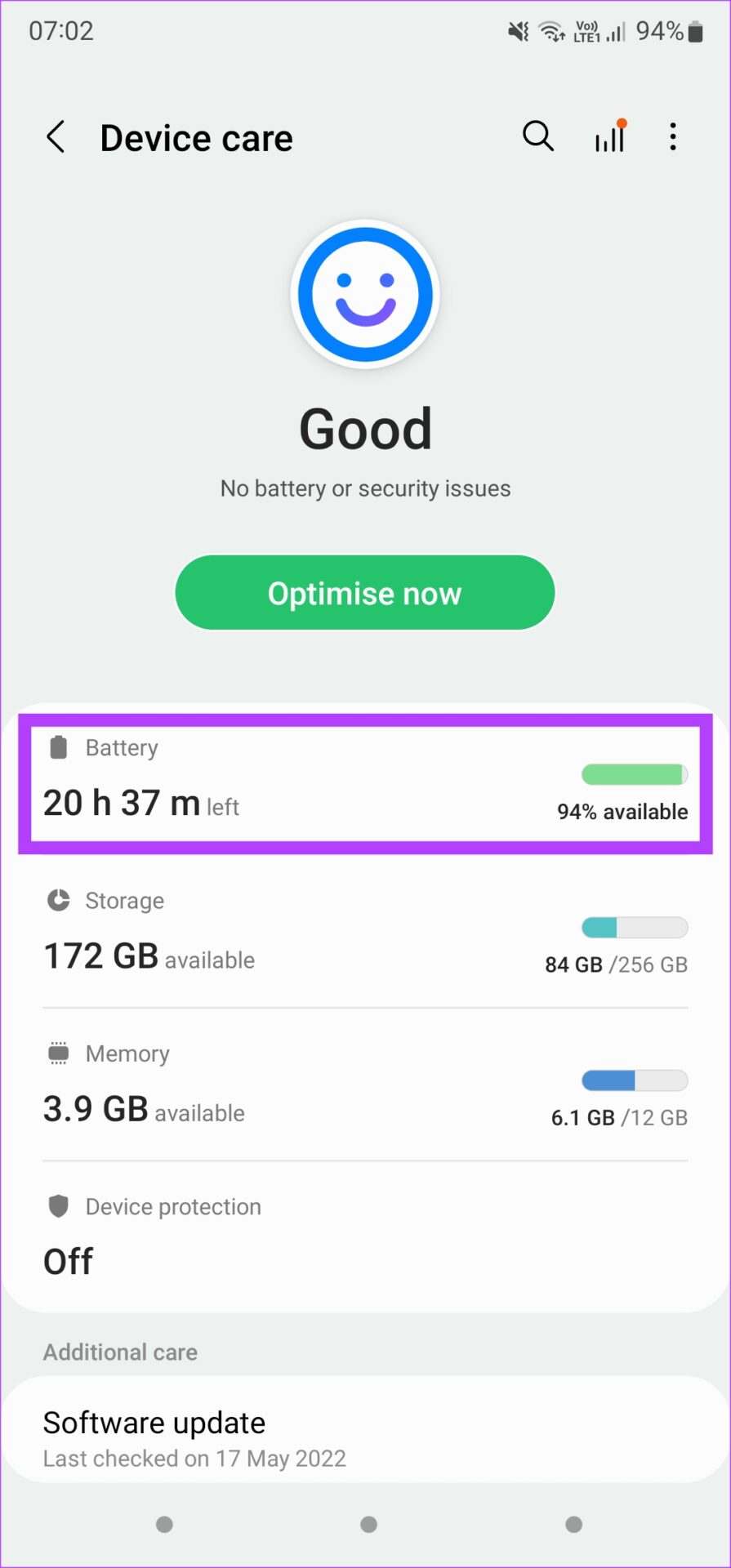Open Software update
The image size is (731, 1568).
tap(365, 1437)
